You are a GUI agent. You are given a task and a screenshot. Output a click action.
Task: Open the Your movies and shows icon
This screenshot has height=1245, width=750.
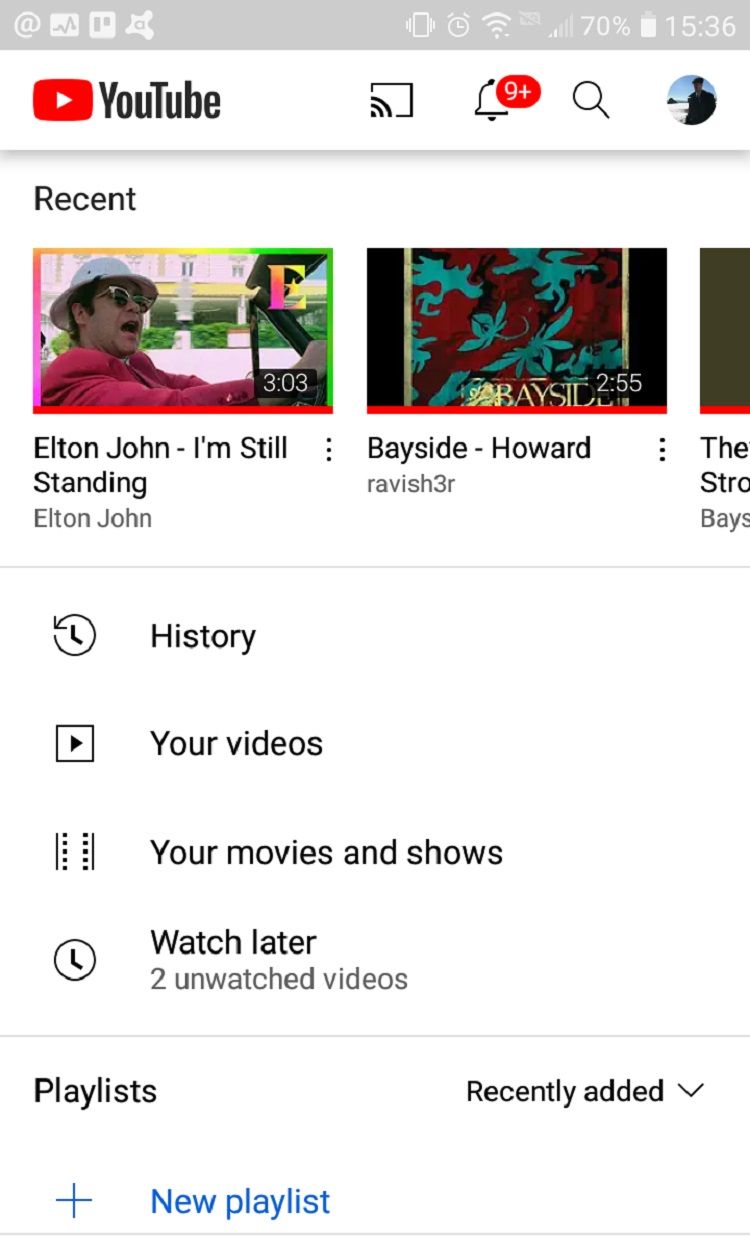[x=73, y=852]
